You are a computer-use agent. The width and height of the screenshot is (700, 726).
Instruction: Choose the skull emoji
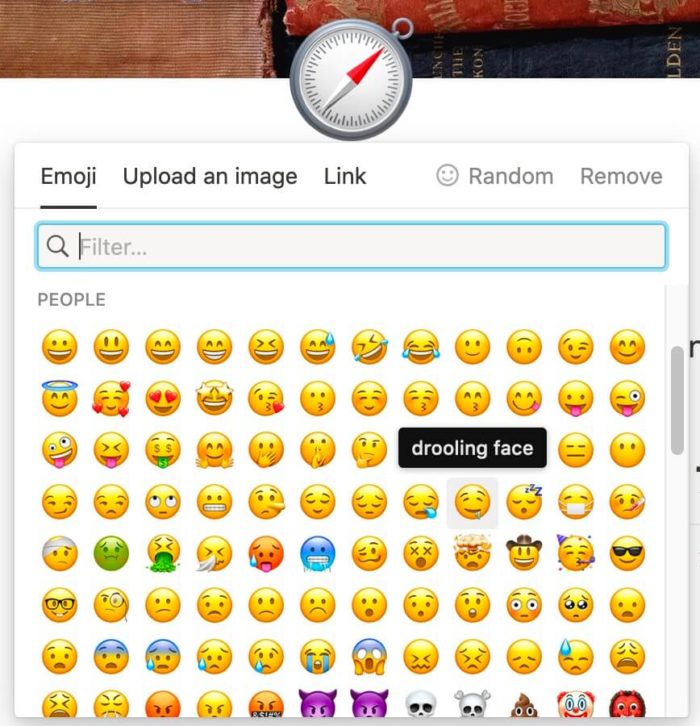click(421, 706)
